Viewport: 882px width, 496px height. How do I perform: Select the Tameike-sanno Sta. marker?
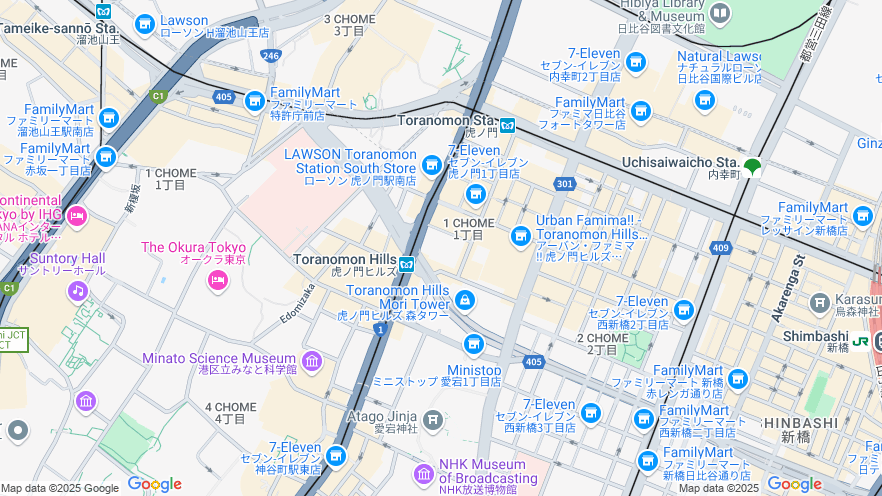[x=104, y=11]
